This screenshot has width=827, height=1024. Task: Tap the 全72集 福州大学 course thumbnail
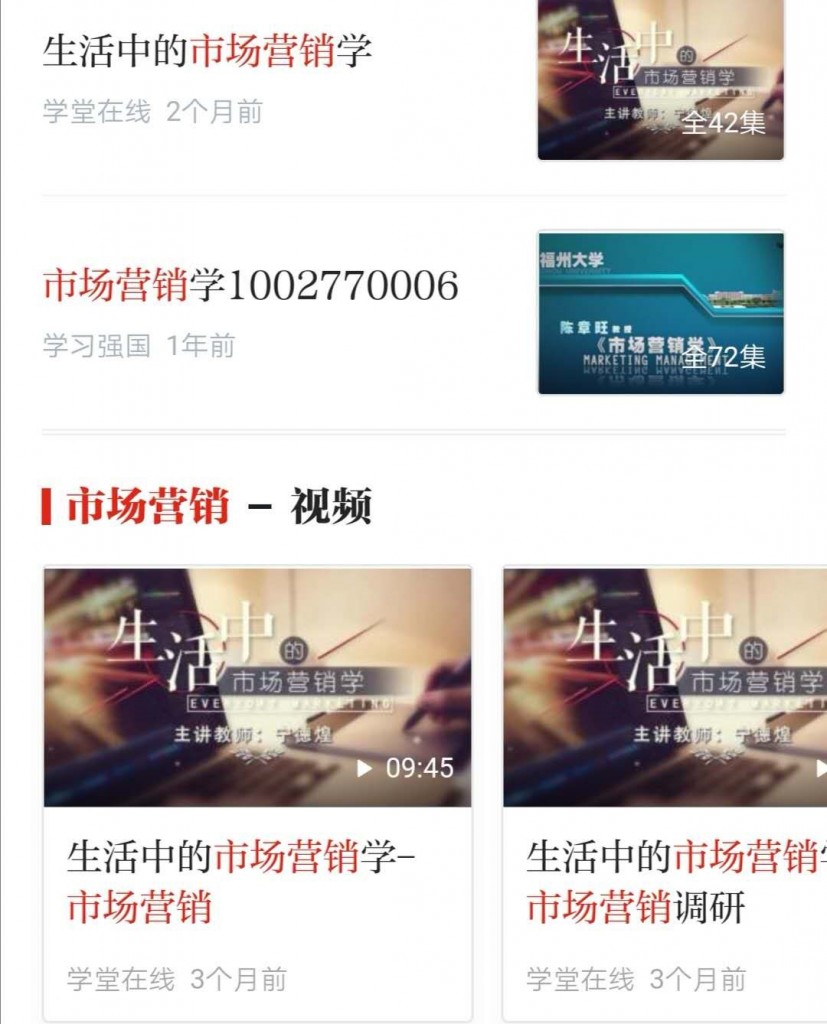coord(660,313)
